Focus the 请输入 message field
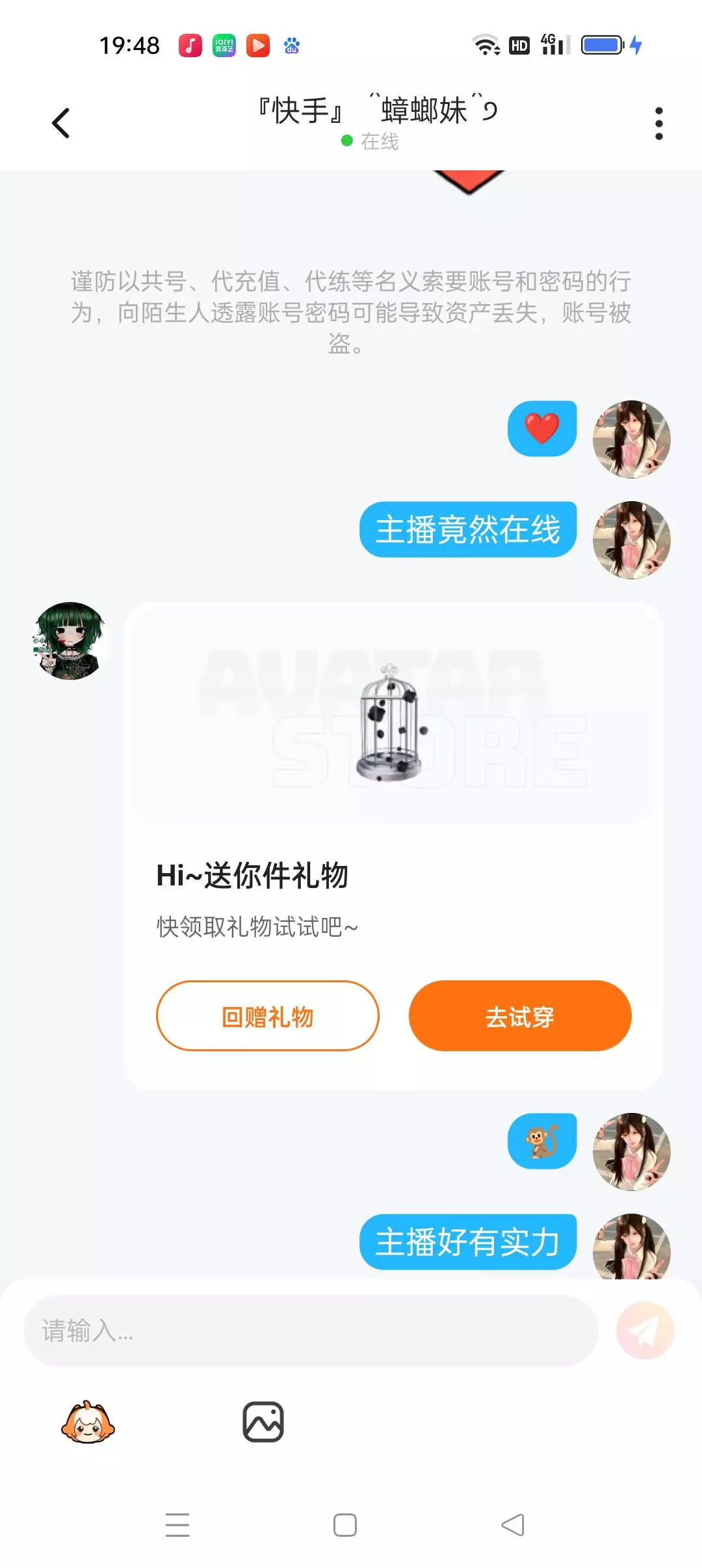Screen dimensions: 702x1568 (x=310, y=1331)
